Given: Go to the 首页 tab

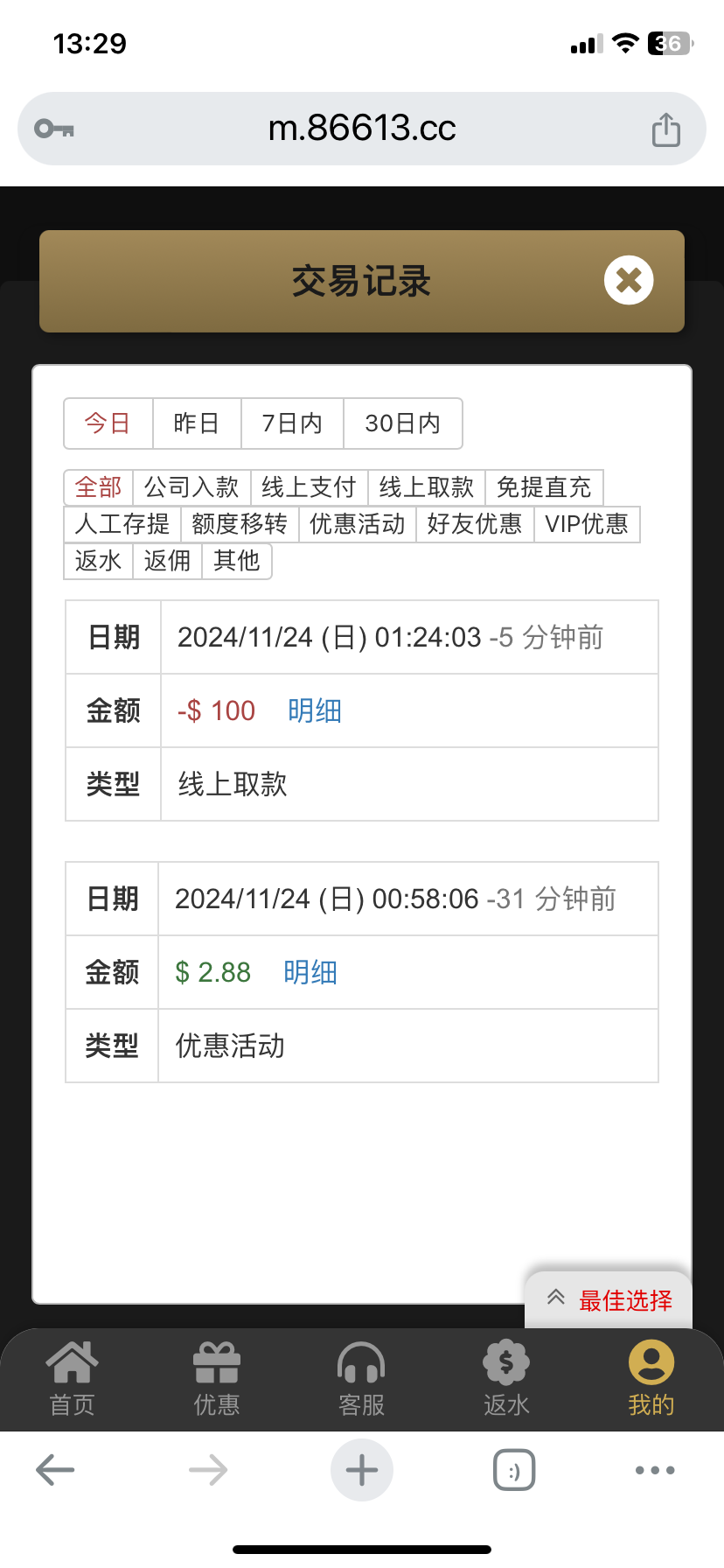Looking at the screenshot, I should click(72, 1378).
